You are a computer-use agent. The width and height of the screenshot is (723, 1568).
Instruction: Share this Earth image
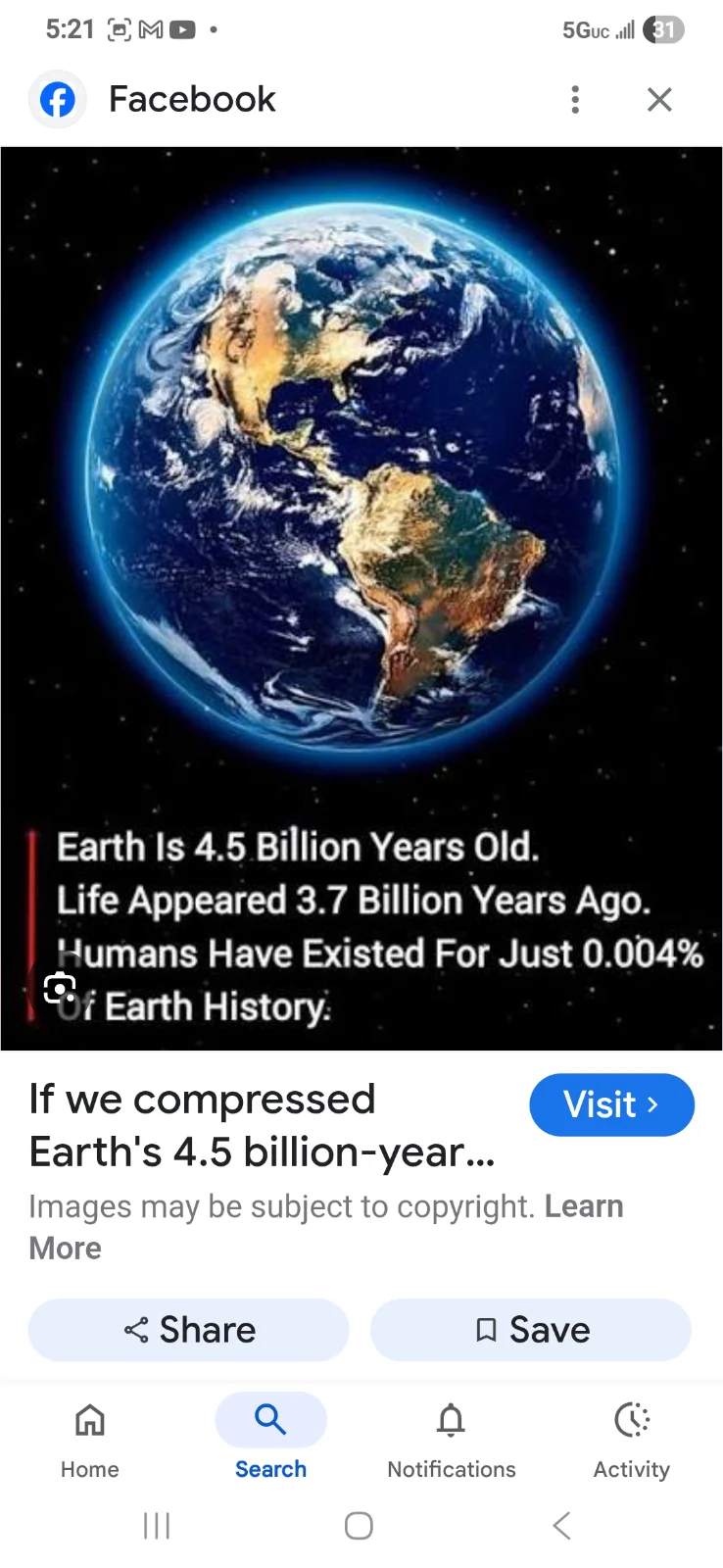189,1330
